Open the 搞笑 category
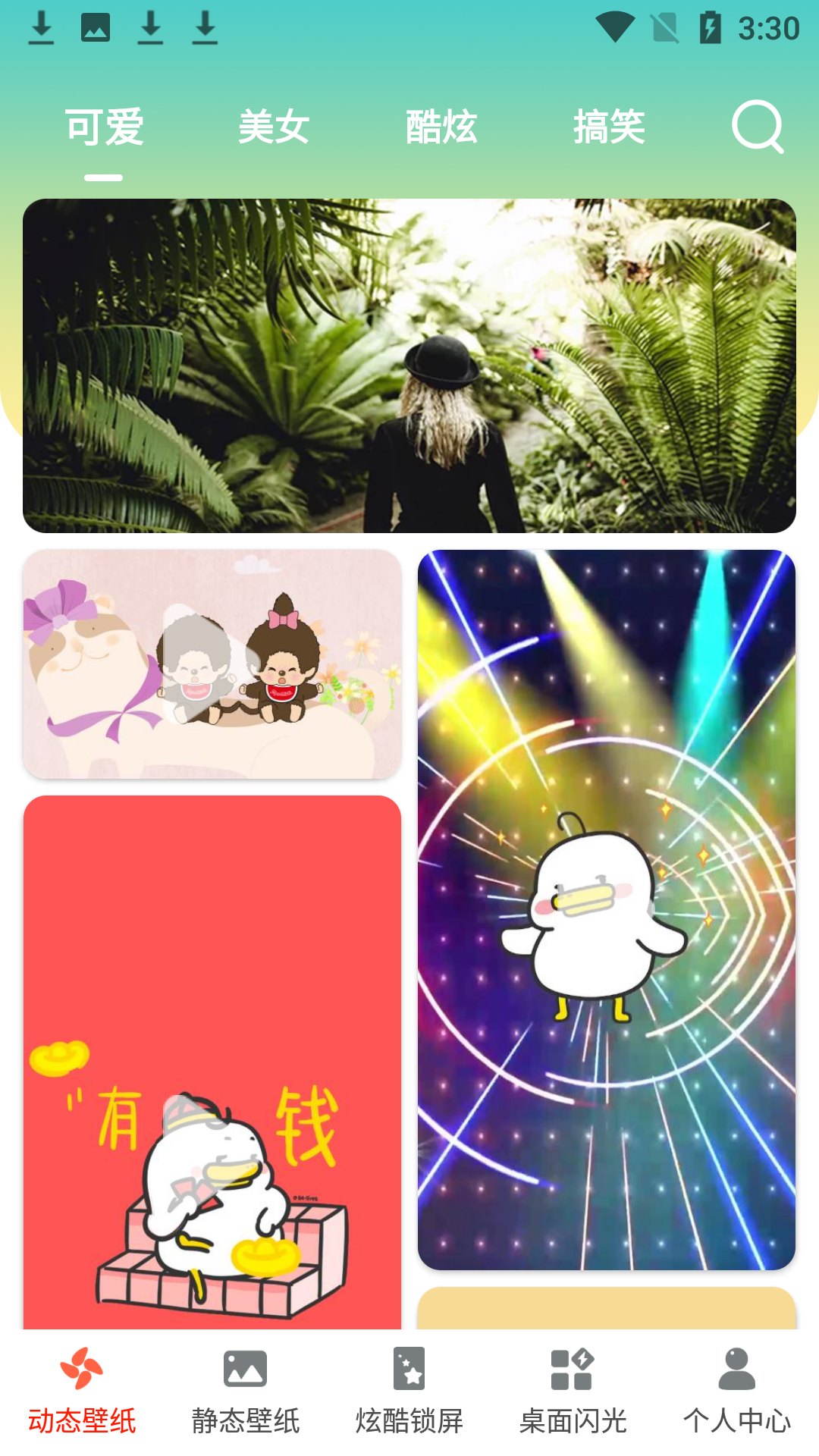 [611, 127]
